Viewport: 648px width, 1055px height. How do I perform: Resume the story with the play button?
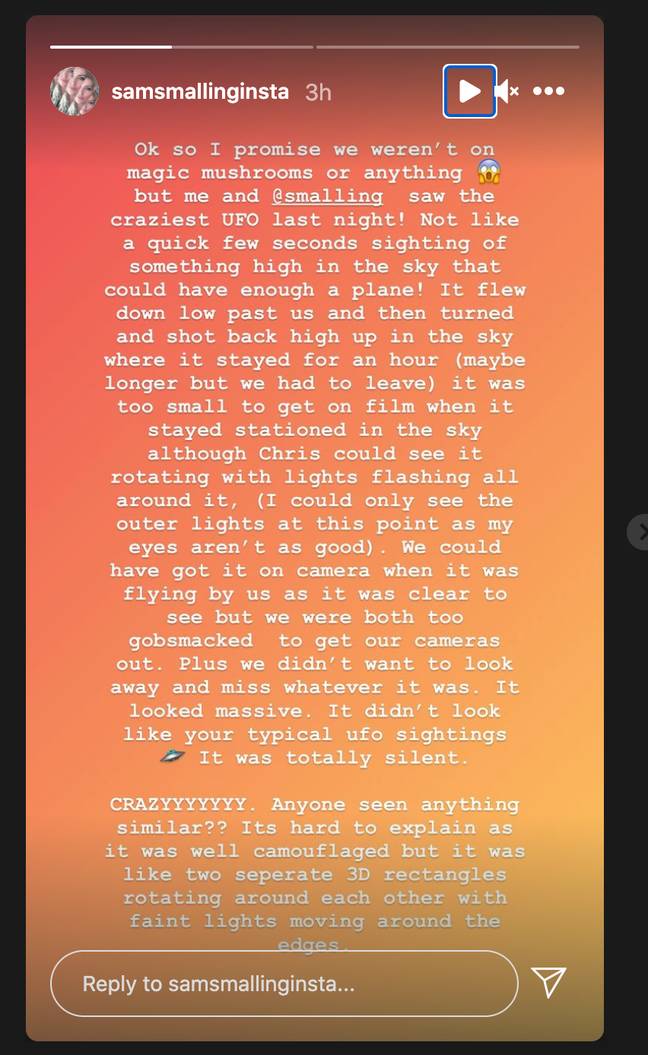[470, 91]
